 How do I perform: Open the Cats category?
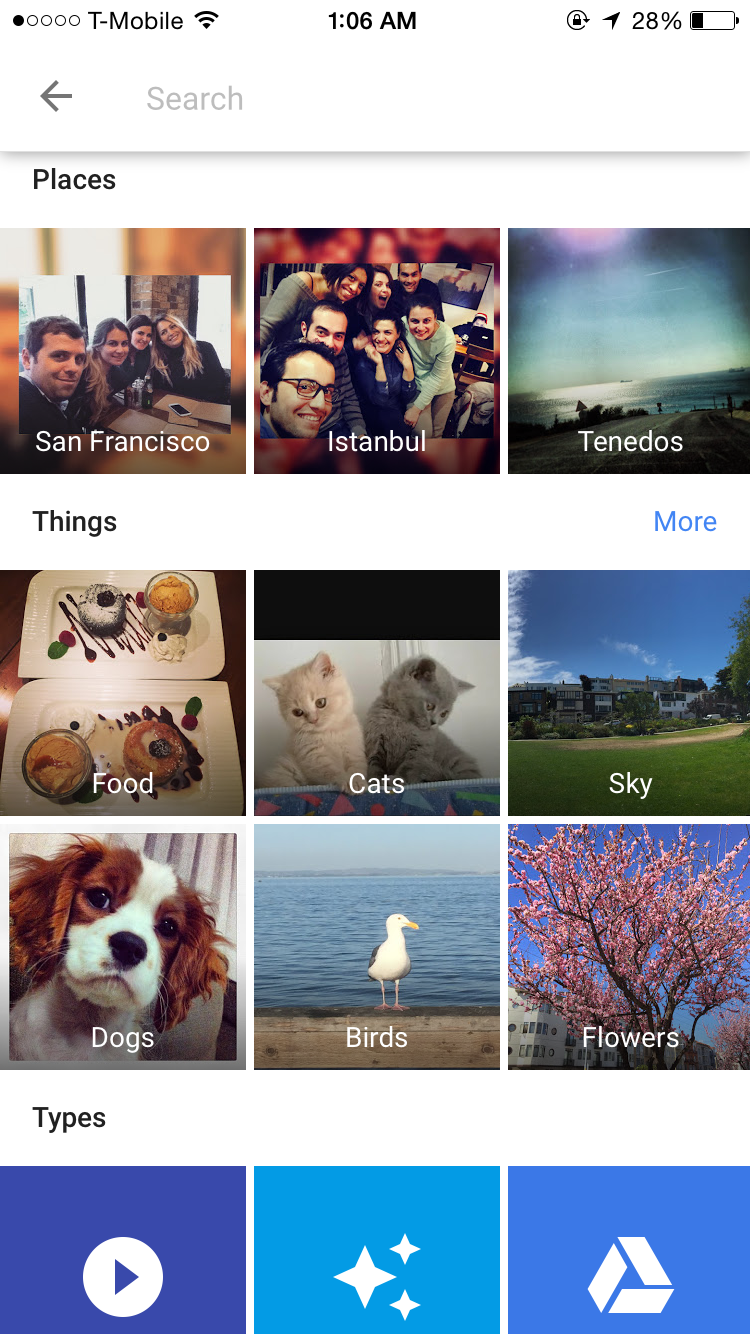tap(376, 693)
